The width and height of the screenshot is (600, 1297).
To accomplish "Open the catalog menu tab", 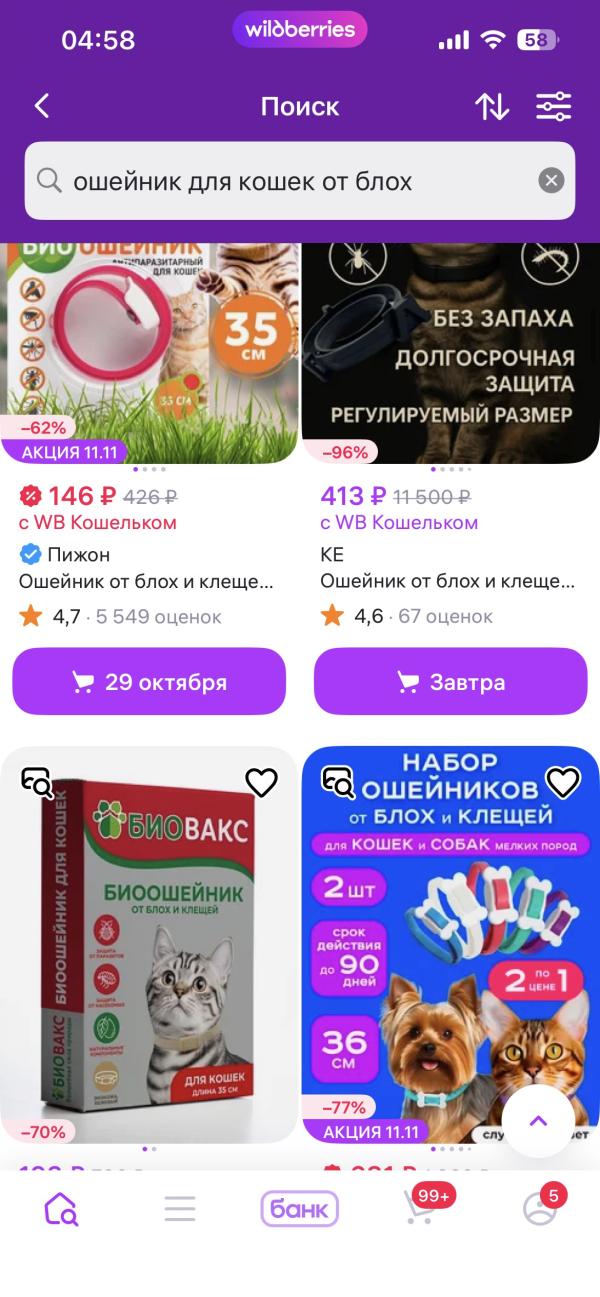I will (180, 1209).
